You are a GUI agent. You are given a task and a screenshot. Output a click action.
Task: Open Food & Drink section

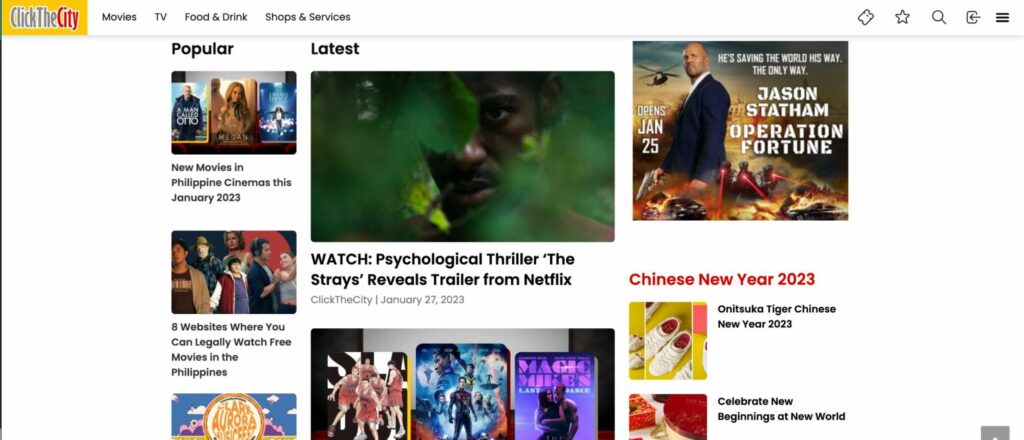216,17
